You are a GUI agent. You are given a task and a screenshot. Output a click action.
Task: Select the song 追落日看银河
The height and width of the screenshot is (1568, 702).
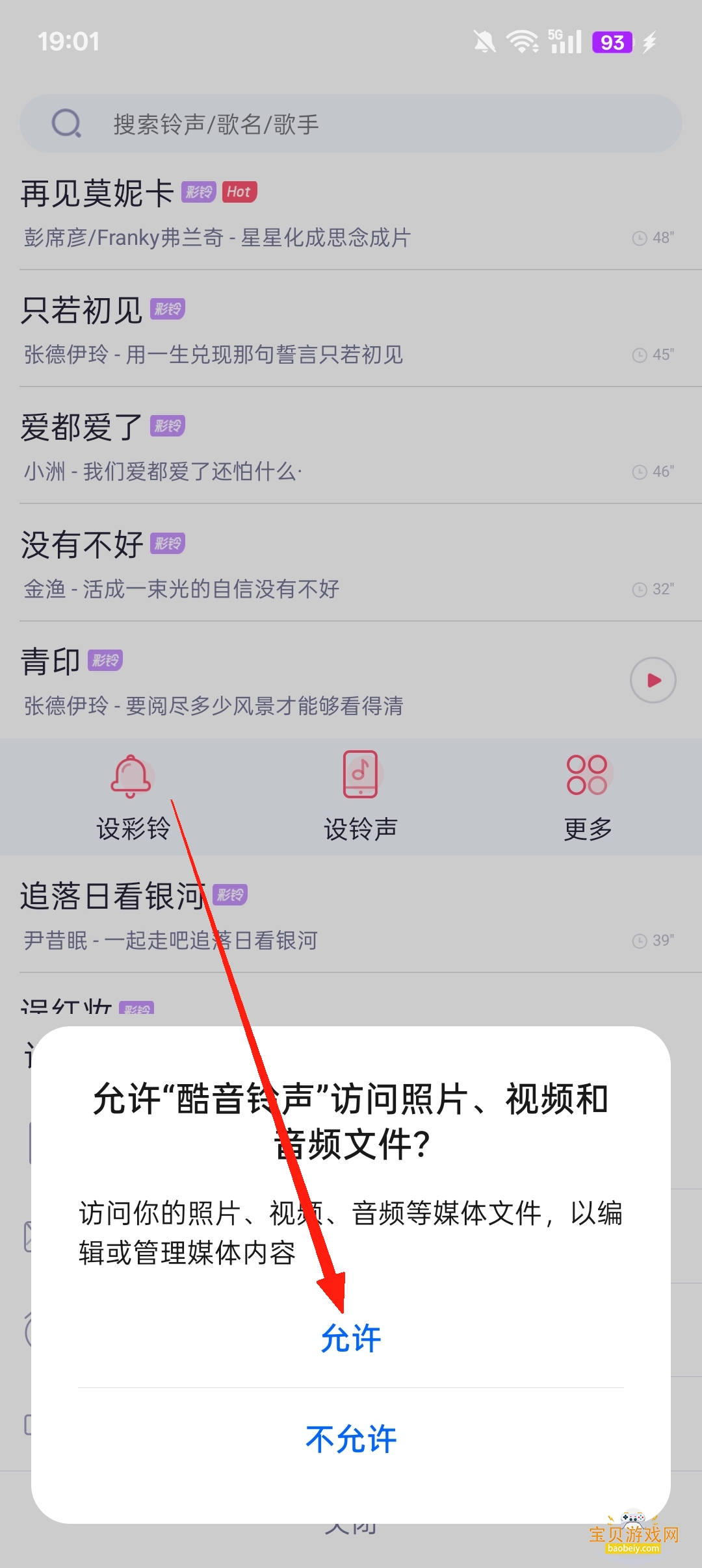[260, 916]
